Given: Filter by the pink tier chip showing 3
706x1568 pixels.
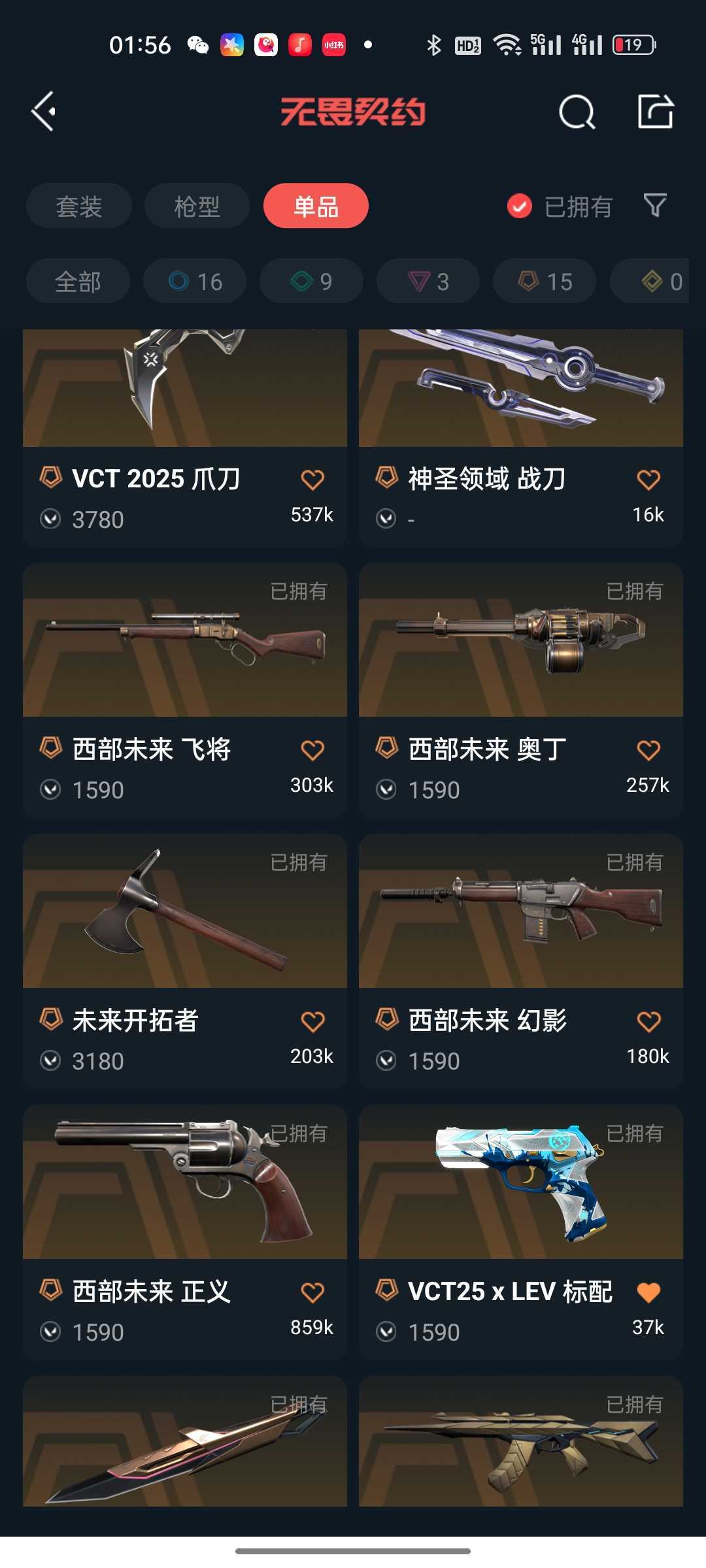Looking at the screenshot, I should (428, 282).
